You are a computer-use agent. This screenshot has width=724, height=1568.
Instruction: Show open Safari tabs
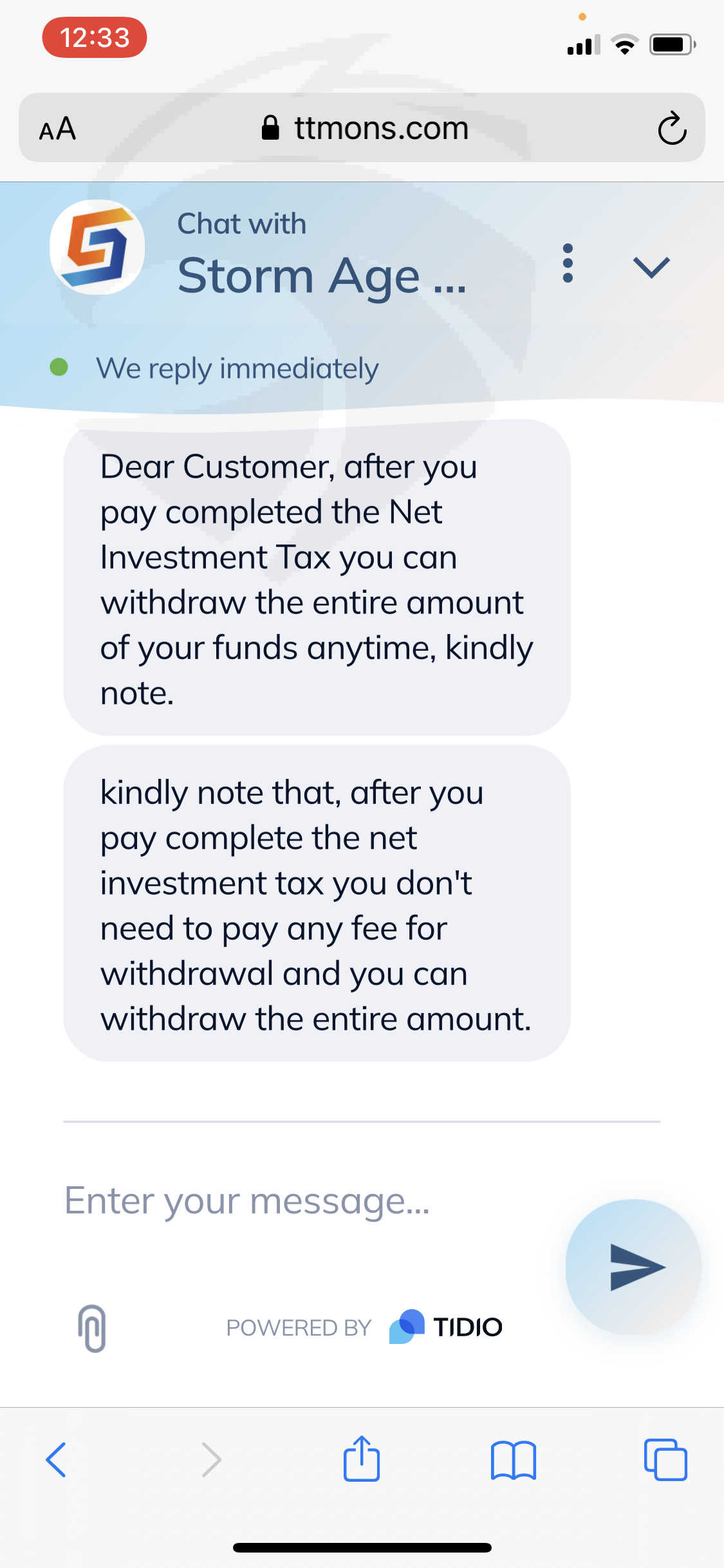(x=665, y=1459)
